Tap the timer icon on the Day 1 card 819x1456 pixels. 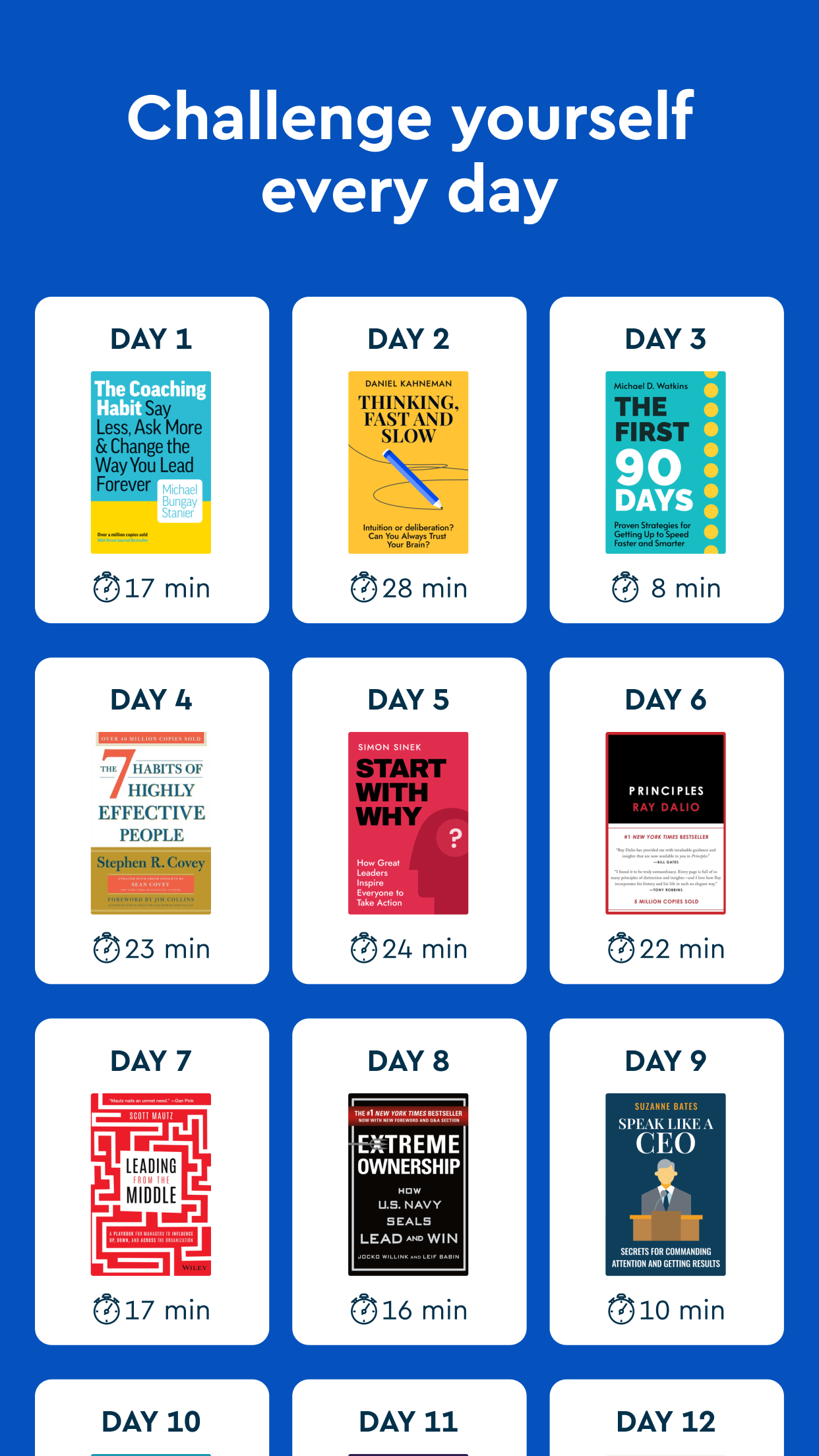[105, 587]
